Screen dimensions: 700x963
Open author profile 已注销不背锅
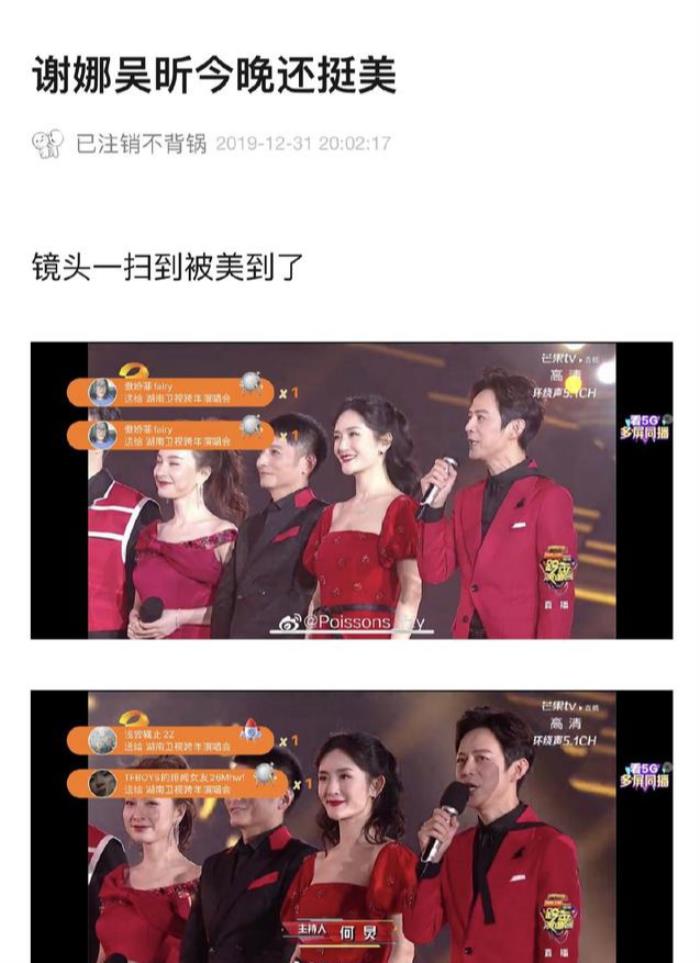[141, 144]
